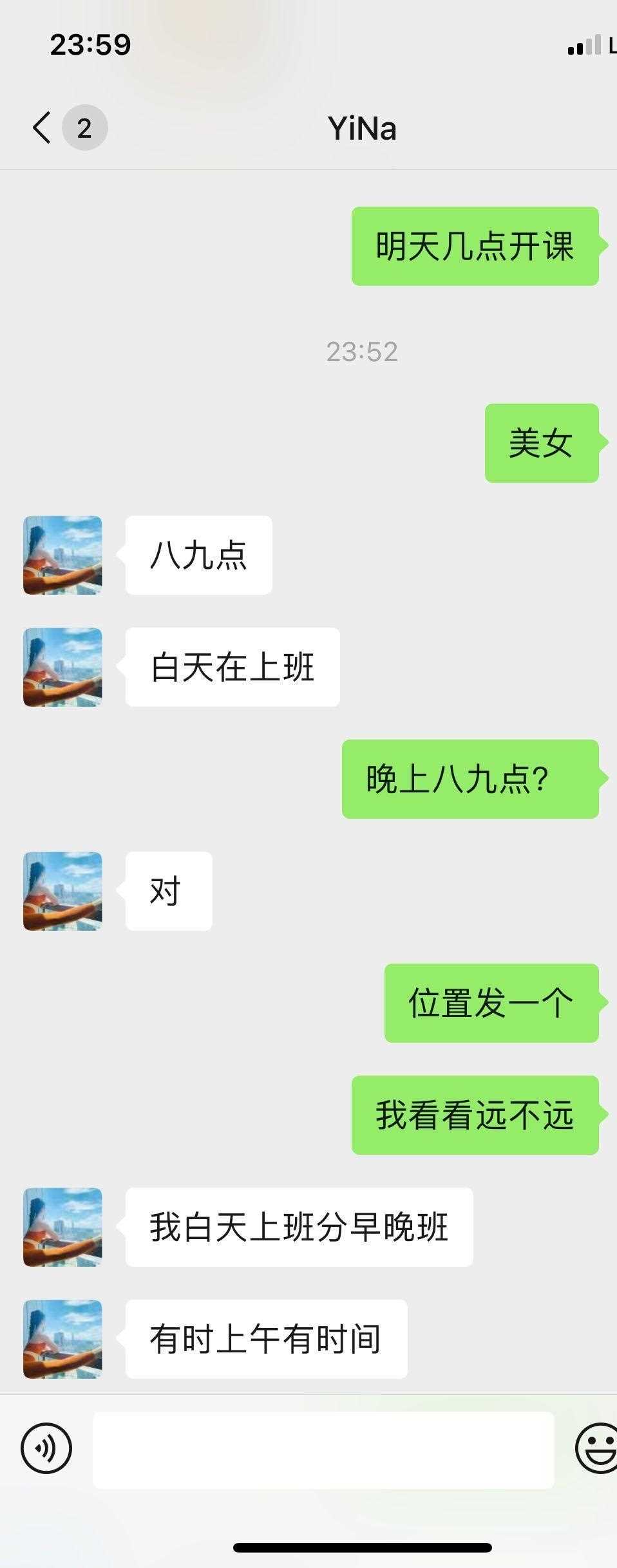Go back to the chat list

[43, 127]
